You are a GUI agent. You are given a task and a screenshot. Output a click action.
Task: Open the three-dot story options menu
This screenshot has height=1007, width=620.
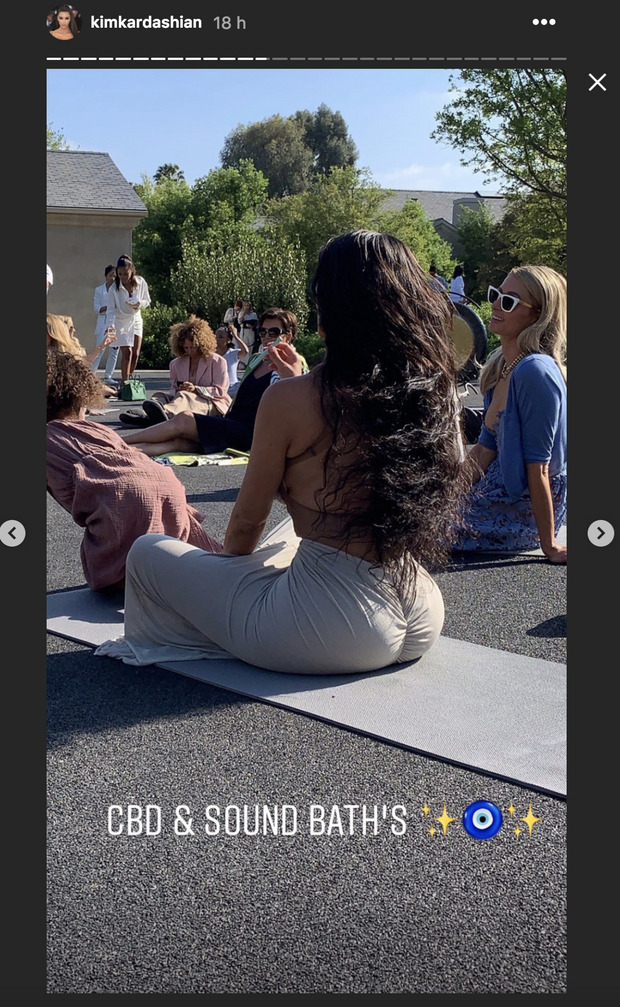[x=543, y=22]
